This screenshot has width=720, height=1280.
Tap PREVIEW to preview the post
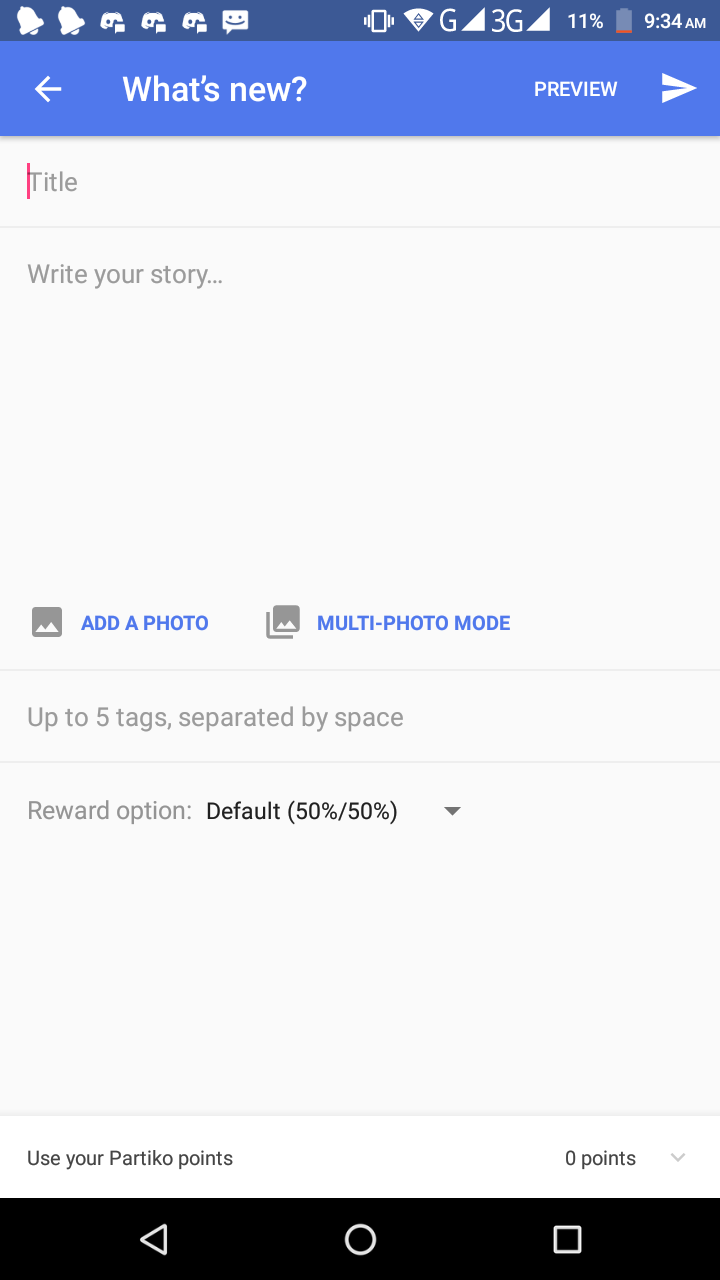pos(575,89)
